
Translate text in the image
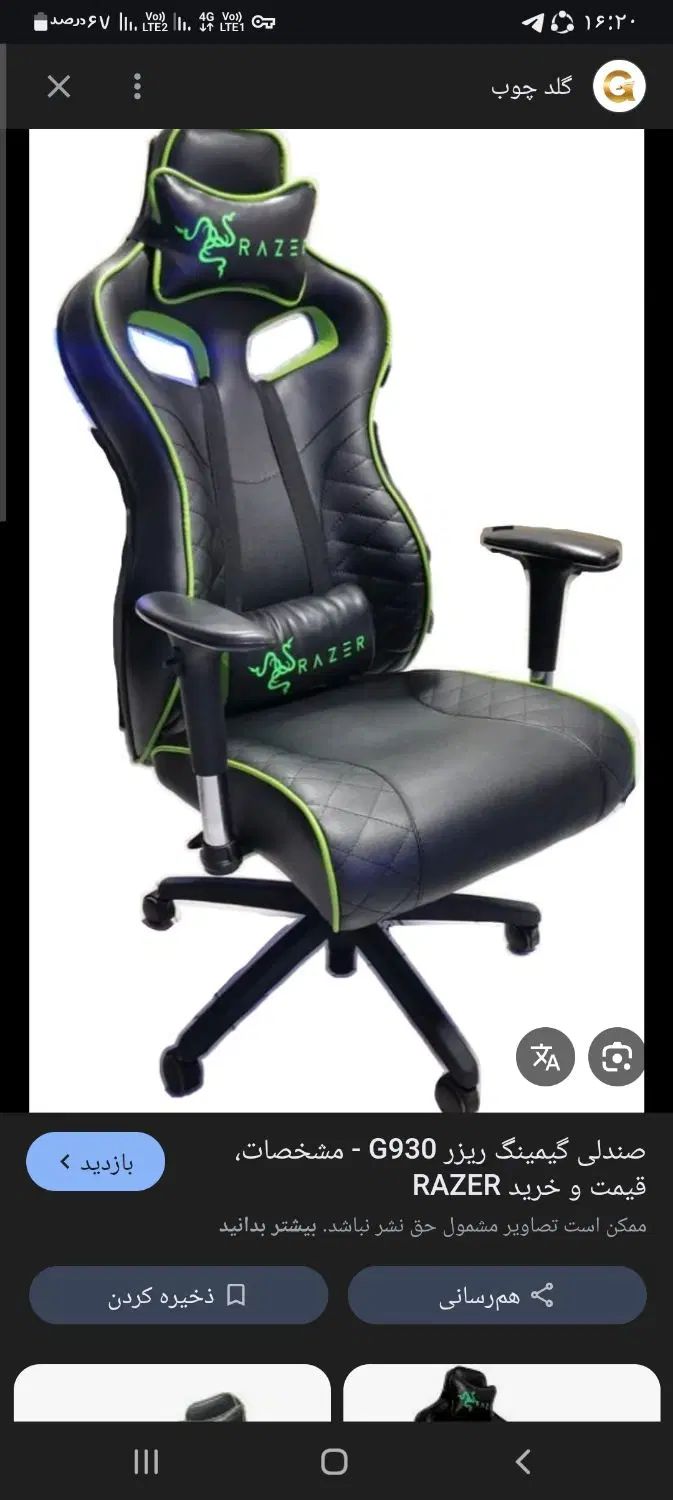pyautogui.click(x=545, y=1056)
